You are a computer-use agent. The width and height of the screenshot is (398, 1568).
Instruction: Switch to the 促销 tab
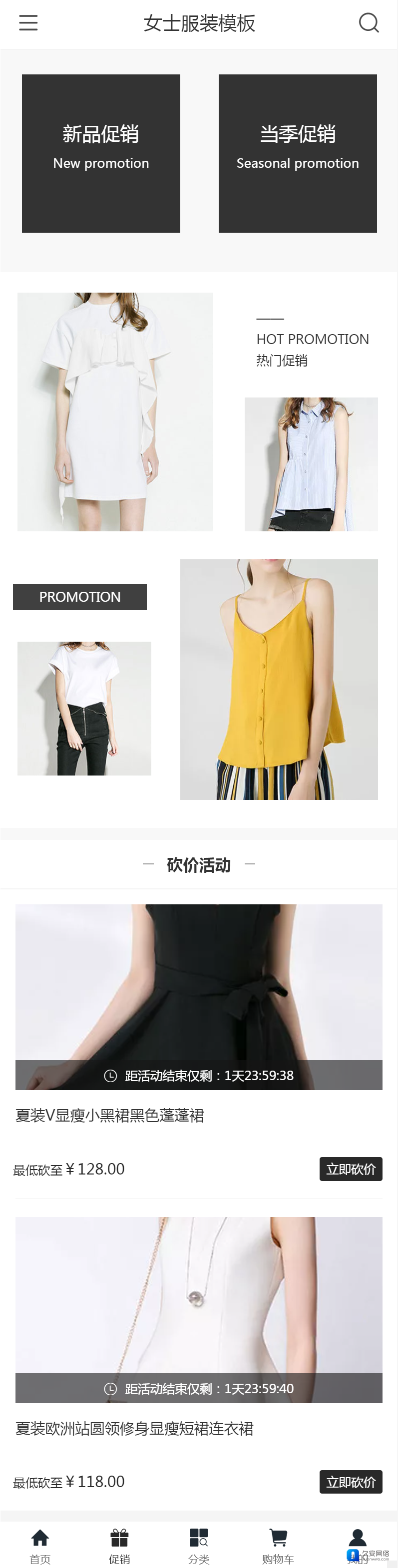coord(119,1545)
